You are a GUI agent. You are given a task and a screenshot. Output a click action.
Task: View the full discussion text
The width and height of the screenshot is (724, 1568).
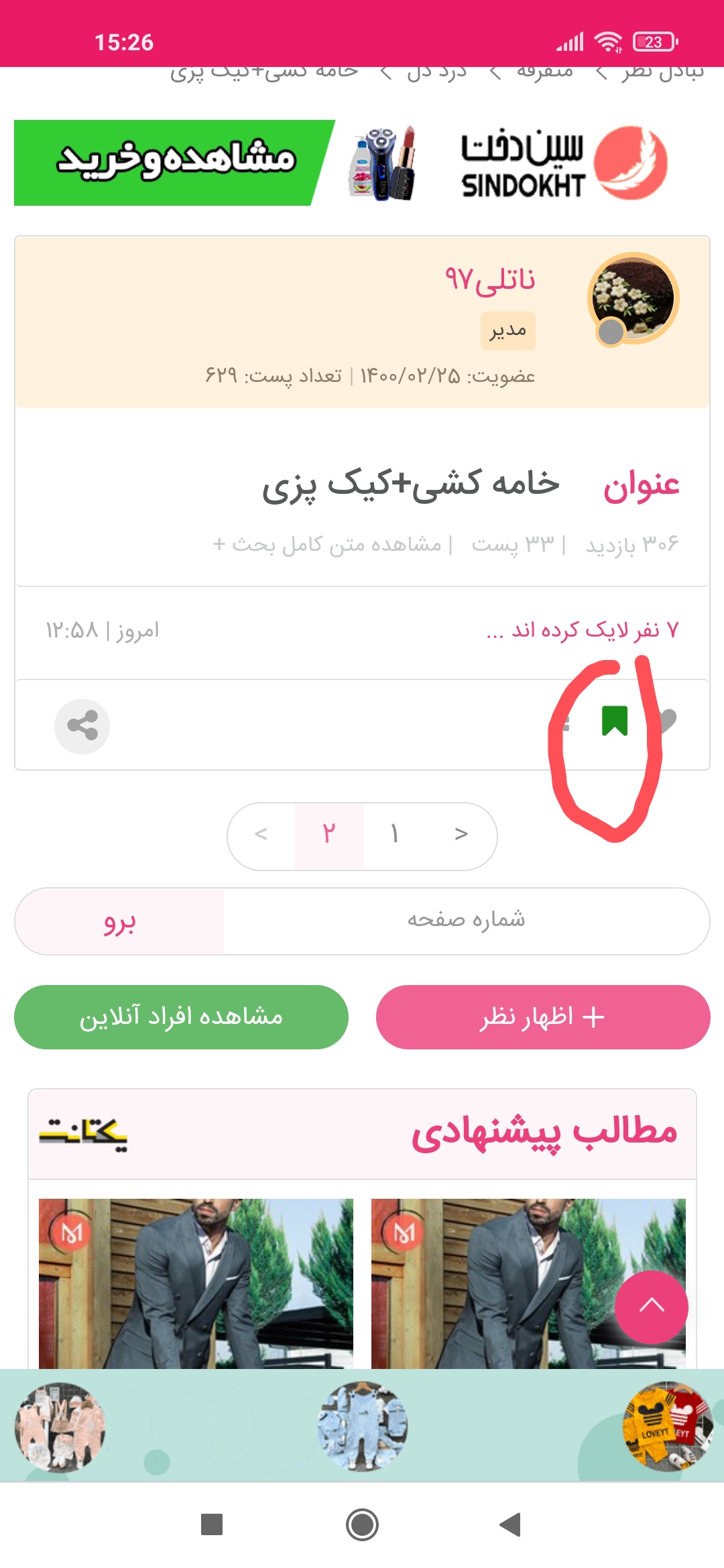[327, 545]
